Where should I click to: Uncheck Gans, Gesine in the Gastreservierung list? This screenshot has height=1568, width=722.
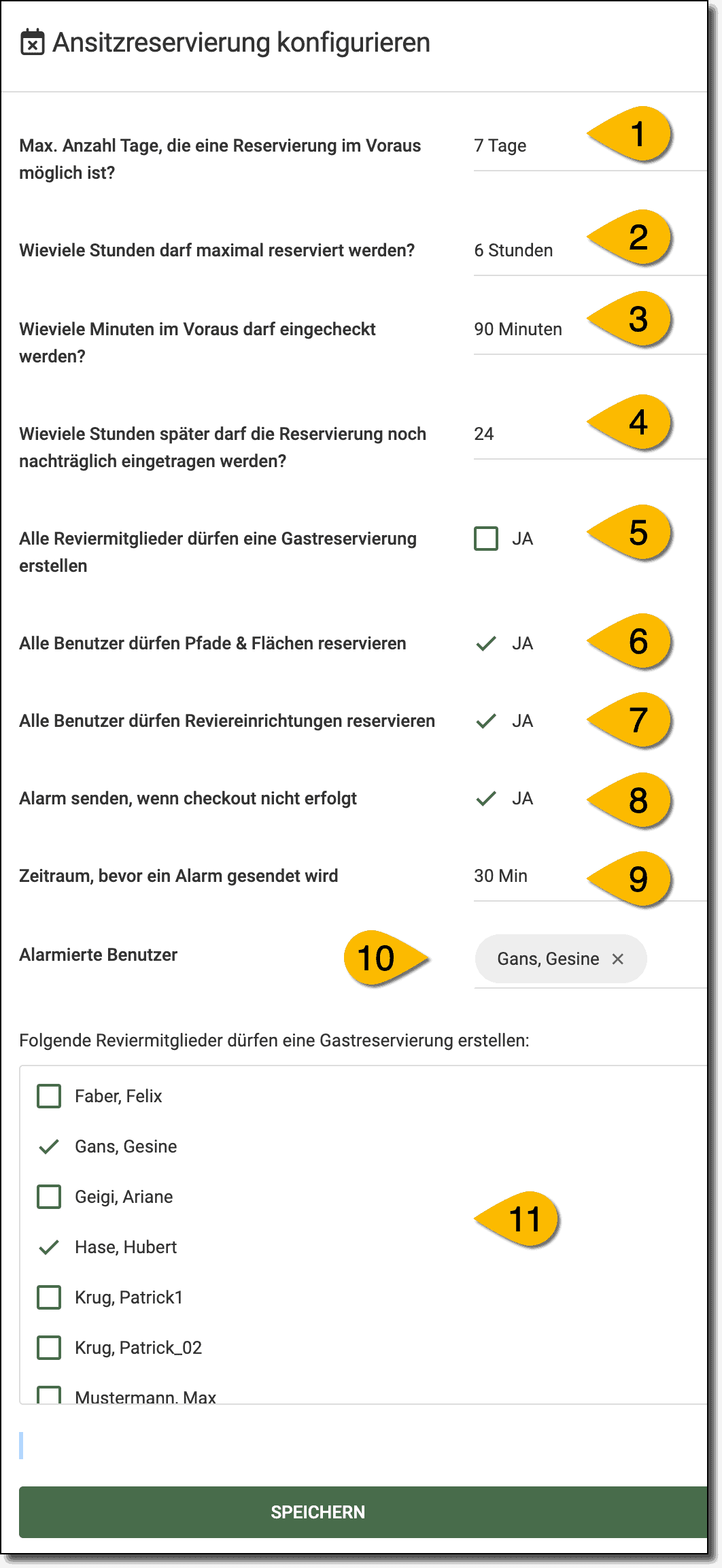pyautogui.click(x=49, y=1147)
